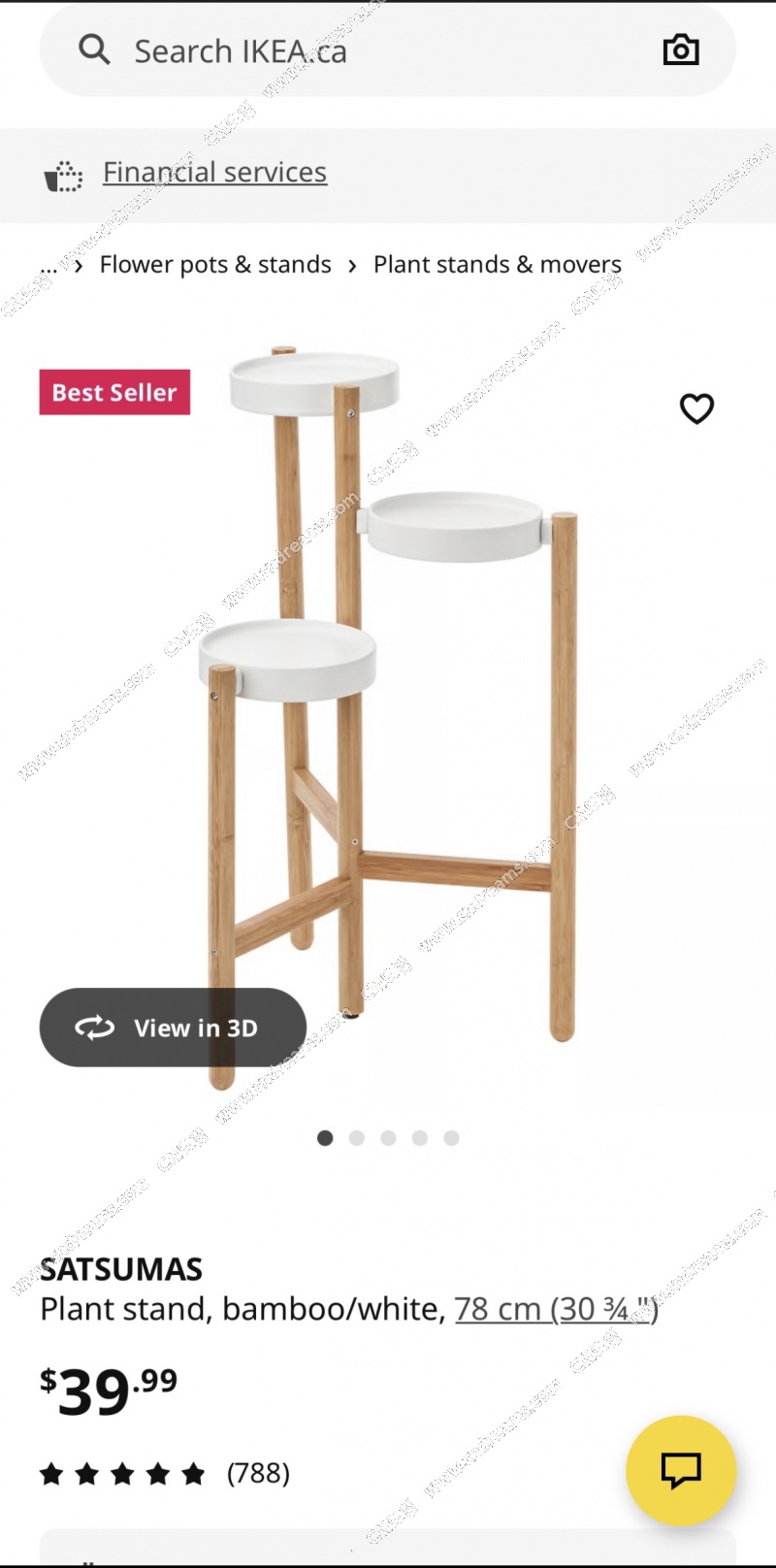The width and height of the screenshot is (776, 1568).
Task: Save SATSUMAS to favourites with the heart icon
Action: click(x=696, y=408)
